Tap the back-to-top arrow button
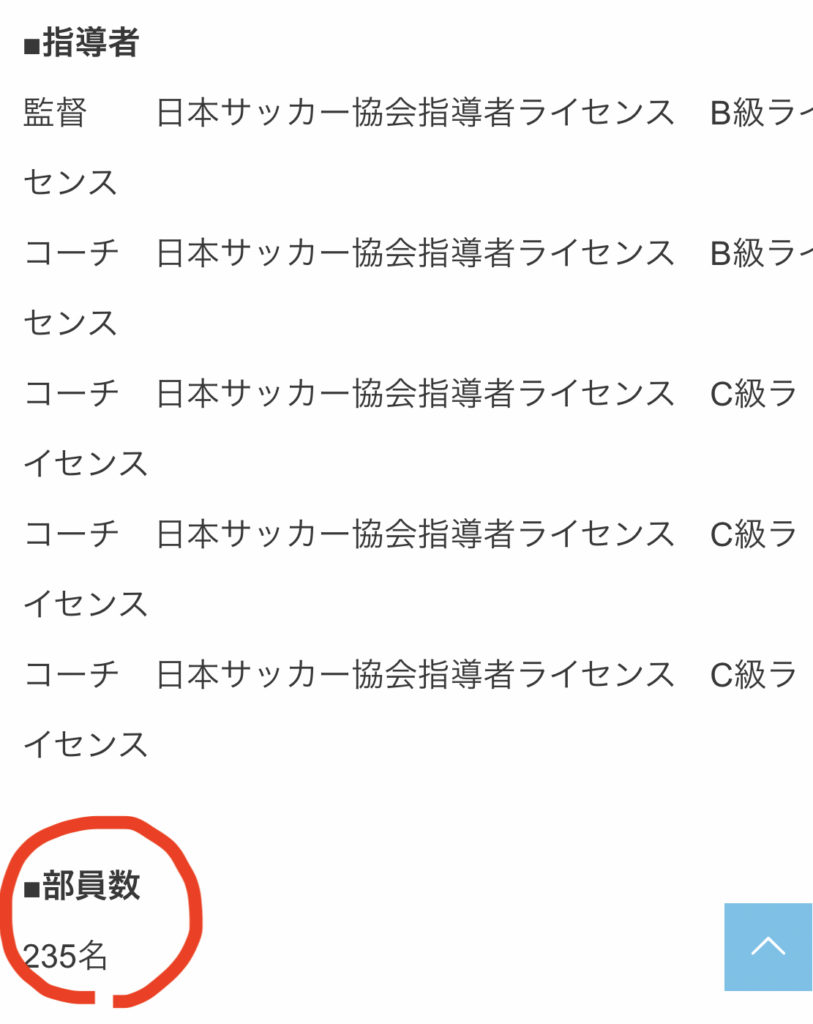This screenshot has width=813, height=1024. pyautogui.click(x=767, y=946)
